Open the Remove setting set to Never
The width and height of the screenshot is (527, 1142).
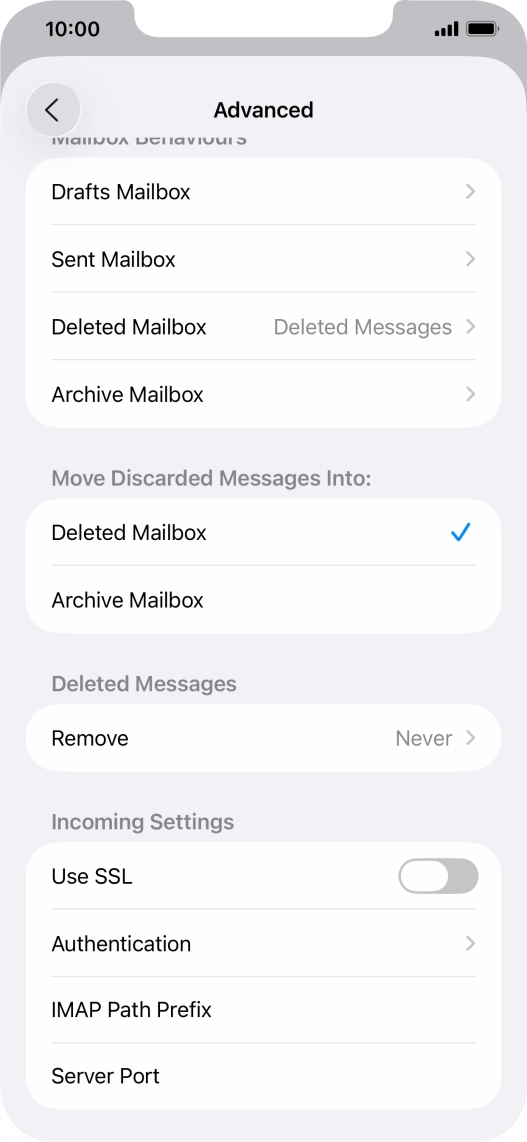click(264, 738)
